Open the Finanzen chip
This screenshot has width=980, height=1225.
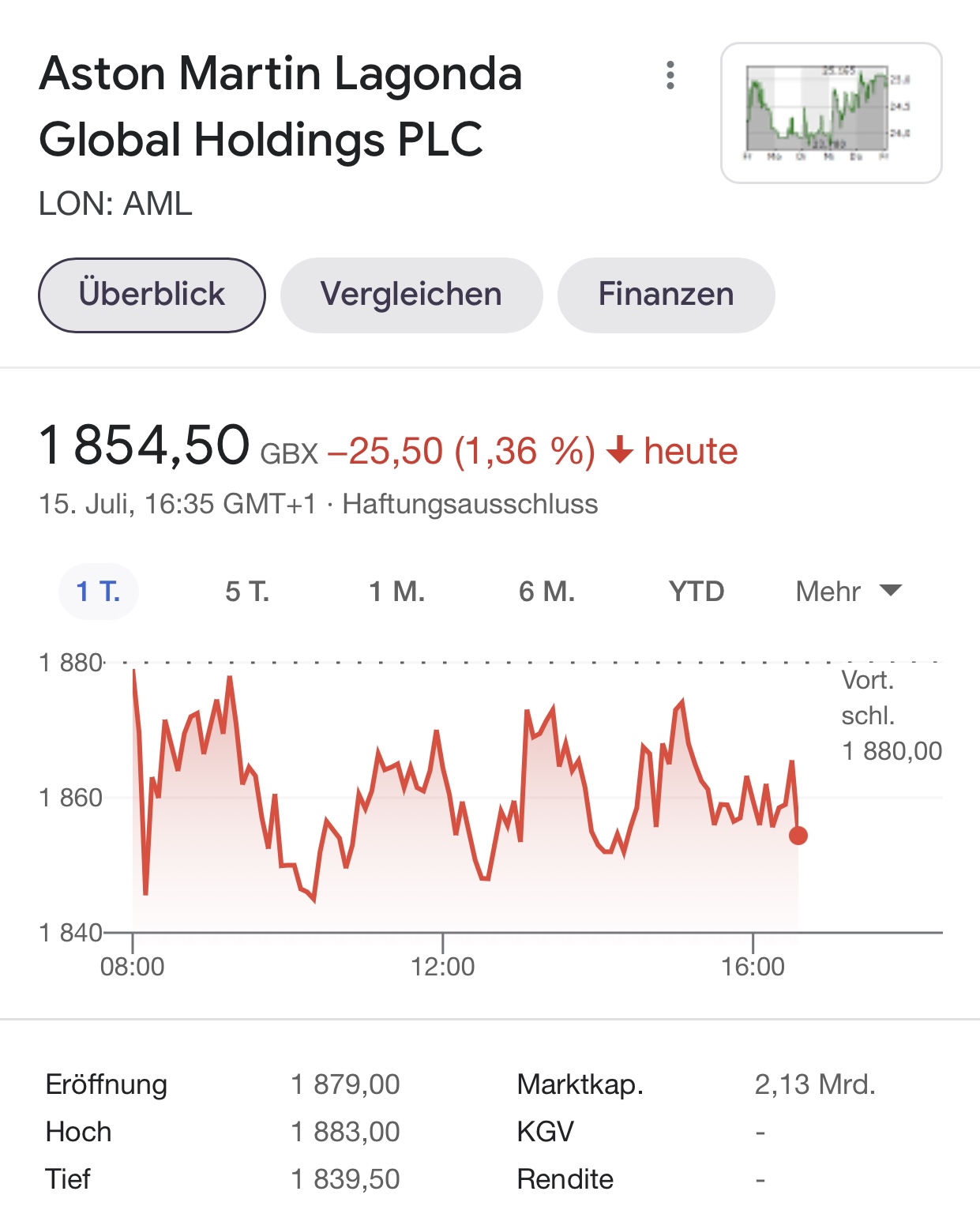tap(666, 295)
